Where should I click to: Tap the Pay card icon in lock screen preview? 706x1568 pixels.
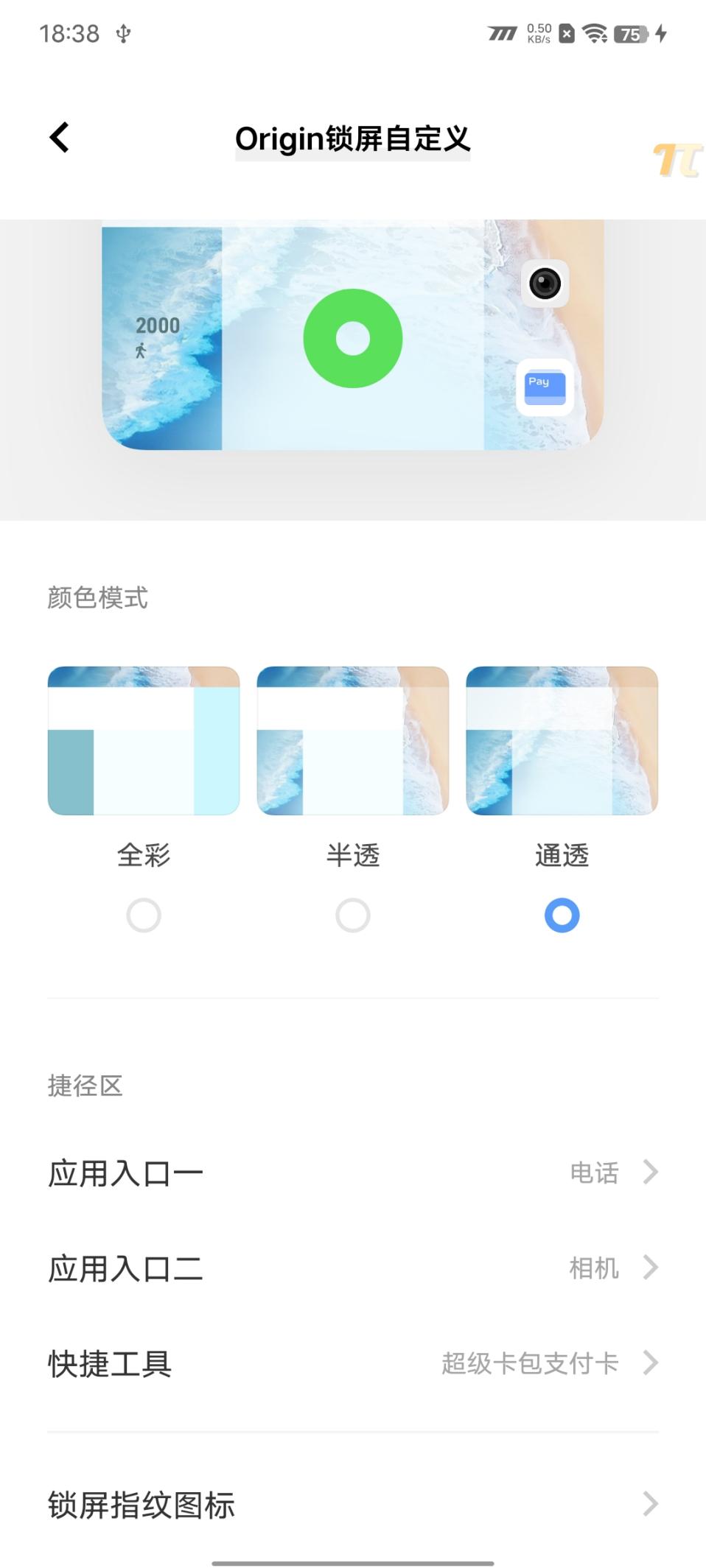point(544,387)
